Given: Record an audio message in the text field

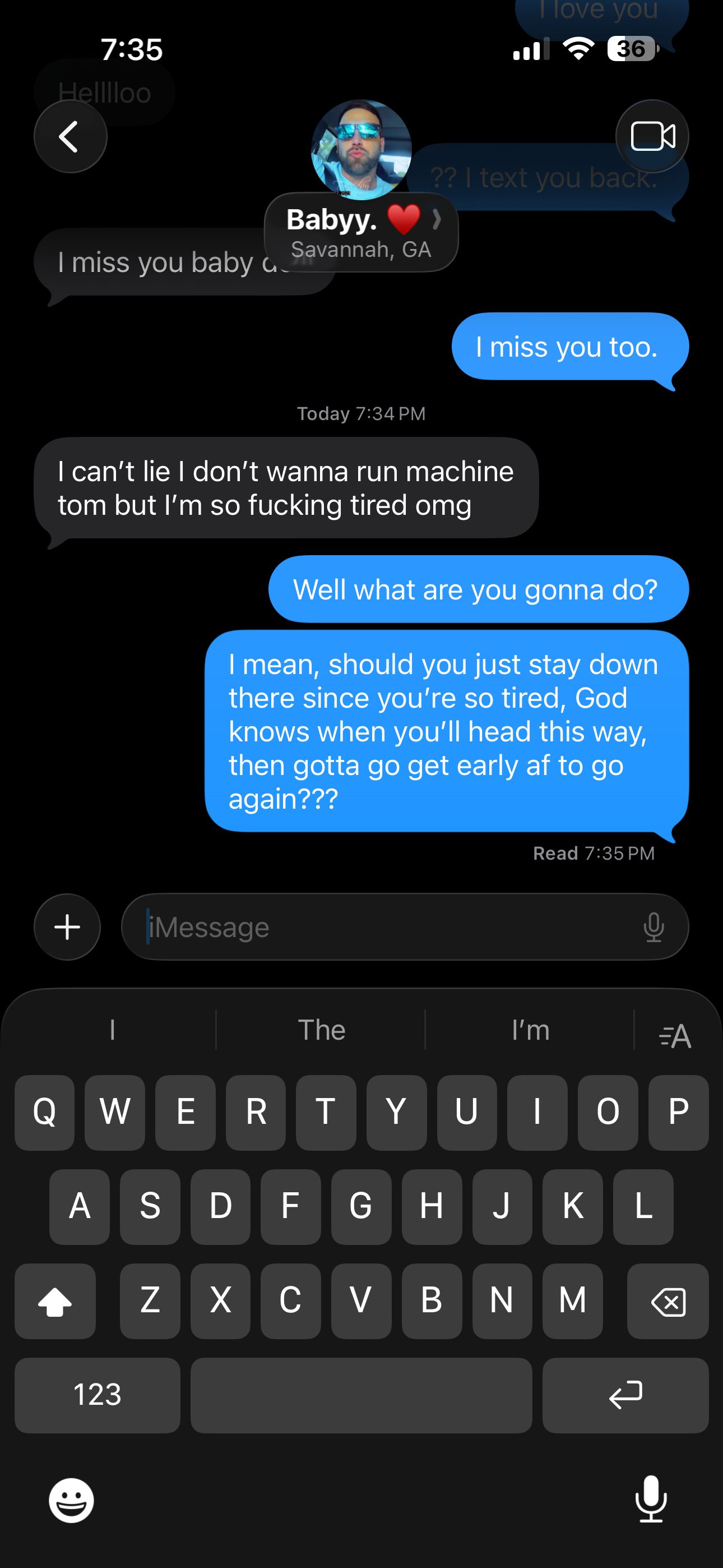Looking at the screenshot, I should [x=654, y=926].
